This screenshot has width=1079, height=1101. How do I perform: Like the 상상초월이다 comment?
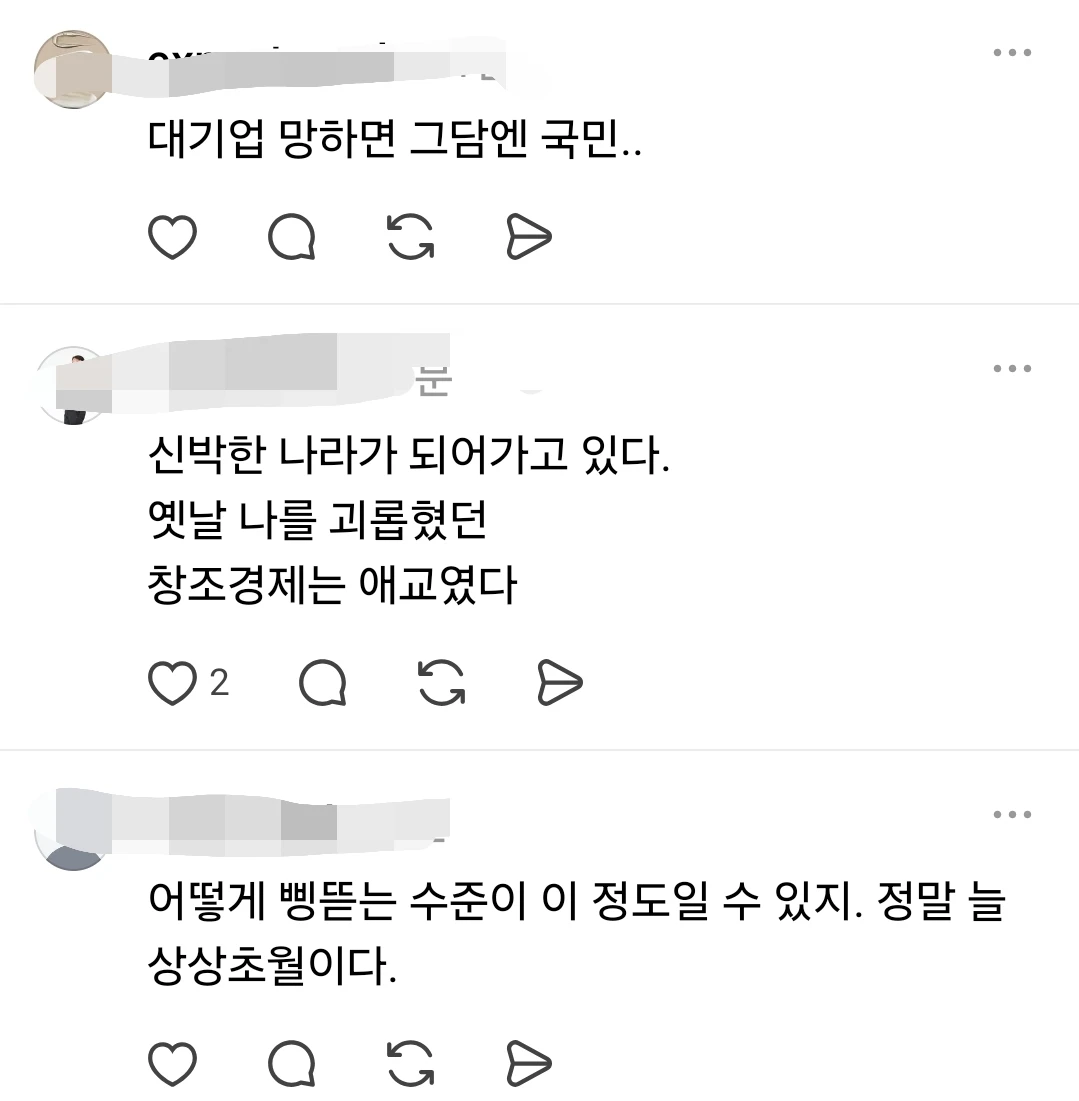(173, 1062)
